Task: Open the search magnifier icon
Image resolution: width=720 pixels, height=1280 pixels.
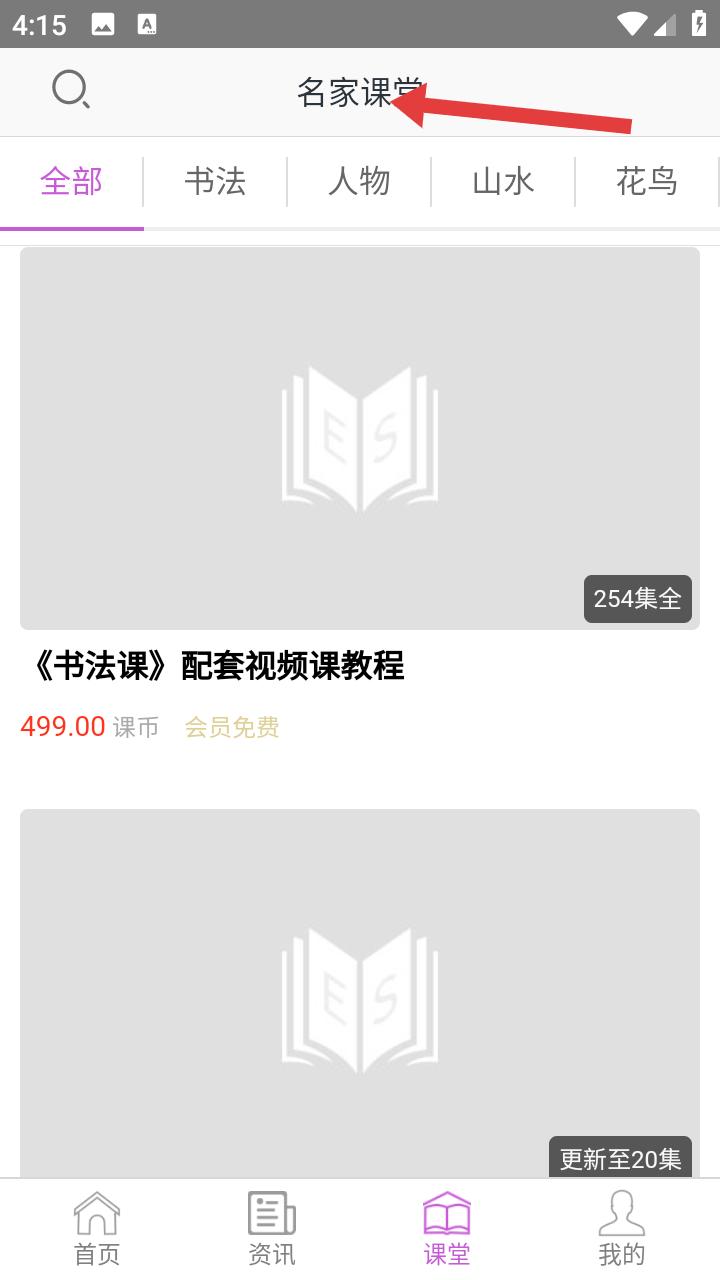Action: (x=71, y=91)
